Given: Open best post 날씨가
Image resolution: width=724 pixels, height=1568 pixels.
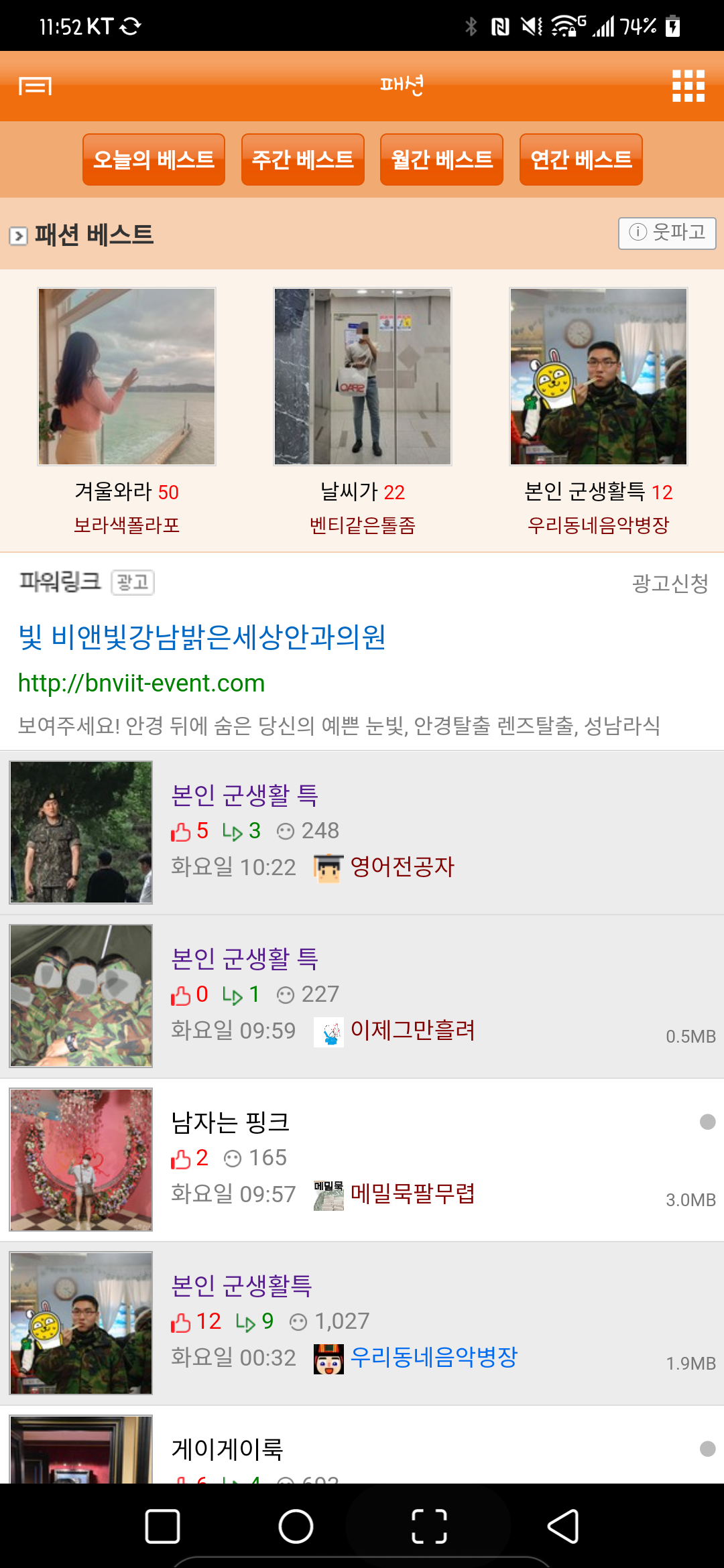Looking at the screenshot, I should click(x=363, y=377).
